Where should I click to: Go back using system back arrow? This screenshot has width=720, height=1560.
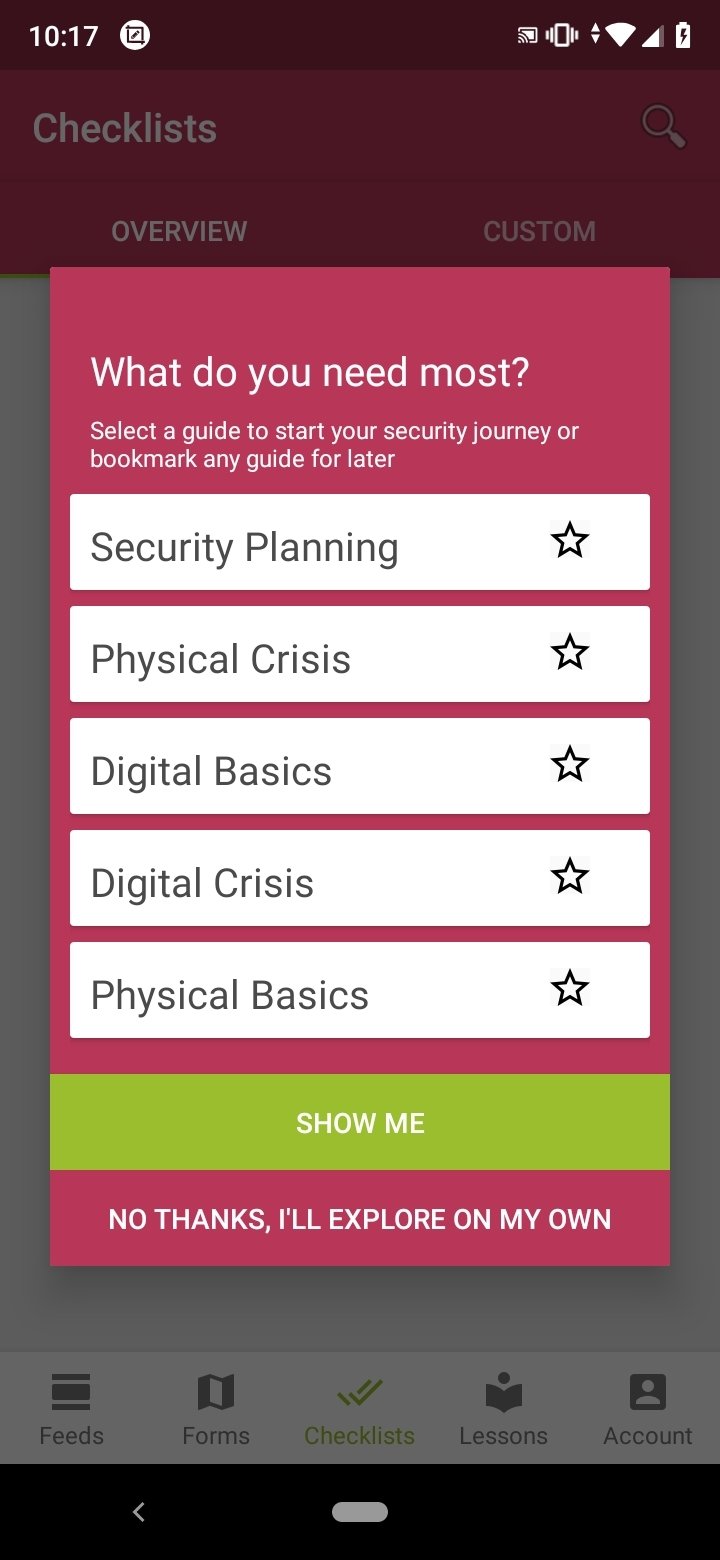tap(139, 1512)
